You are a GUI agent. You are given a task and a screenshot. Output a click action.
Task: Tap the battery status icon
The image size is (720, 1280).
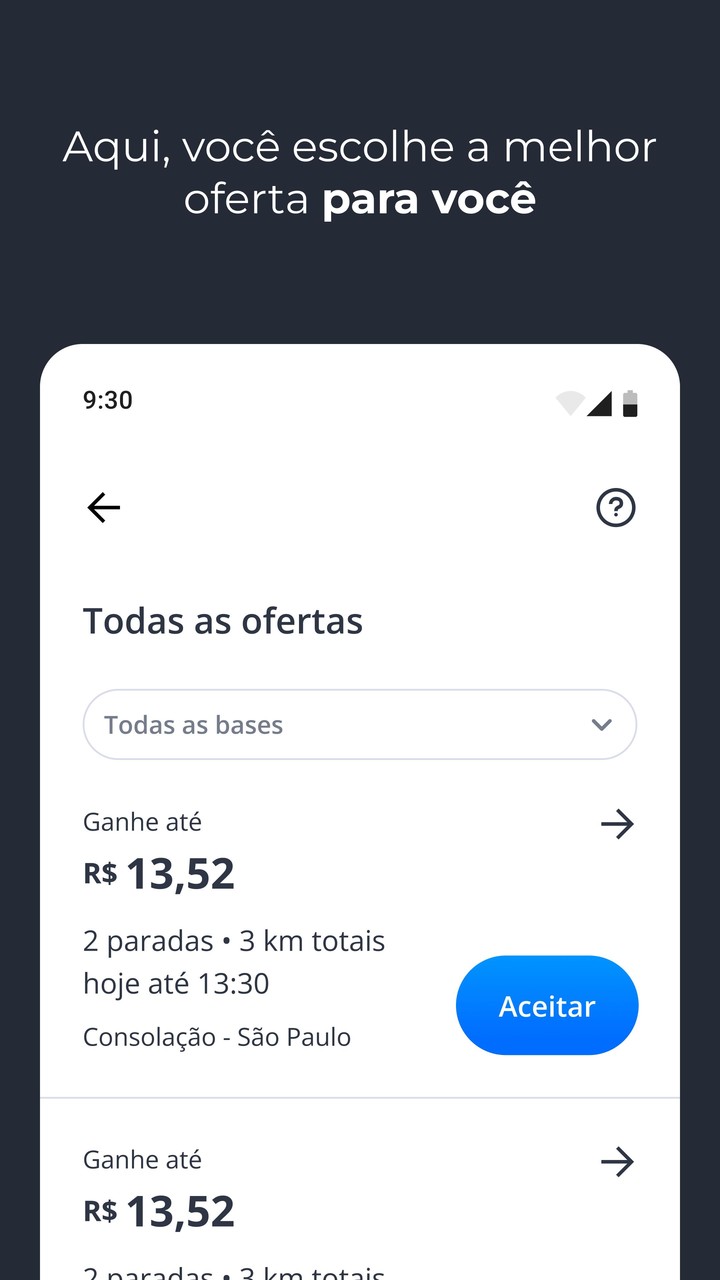pyautogui.click(x=630, y=400)
